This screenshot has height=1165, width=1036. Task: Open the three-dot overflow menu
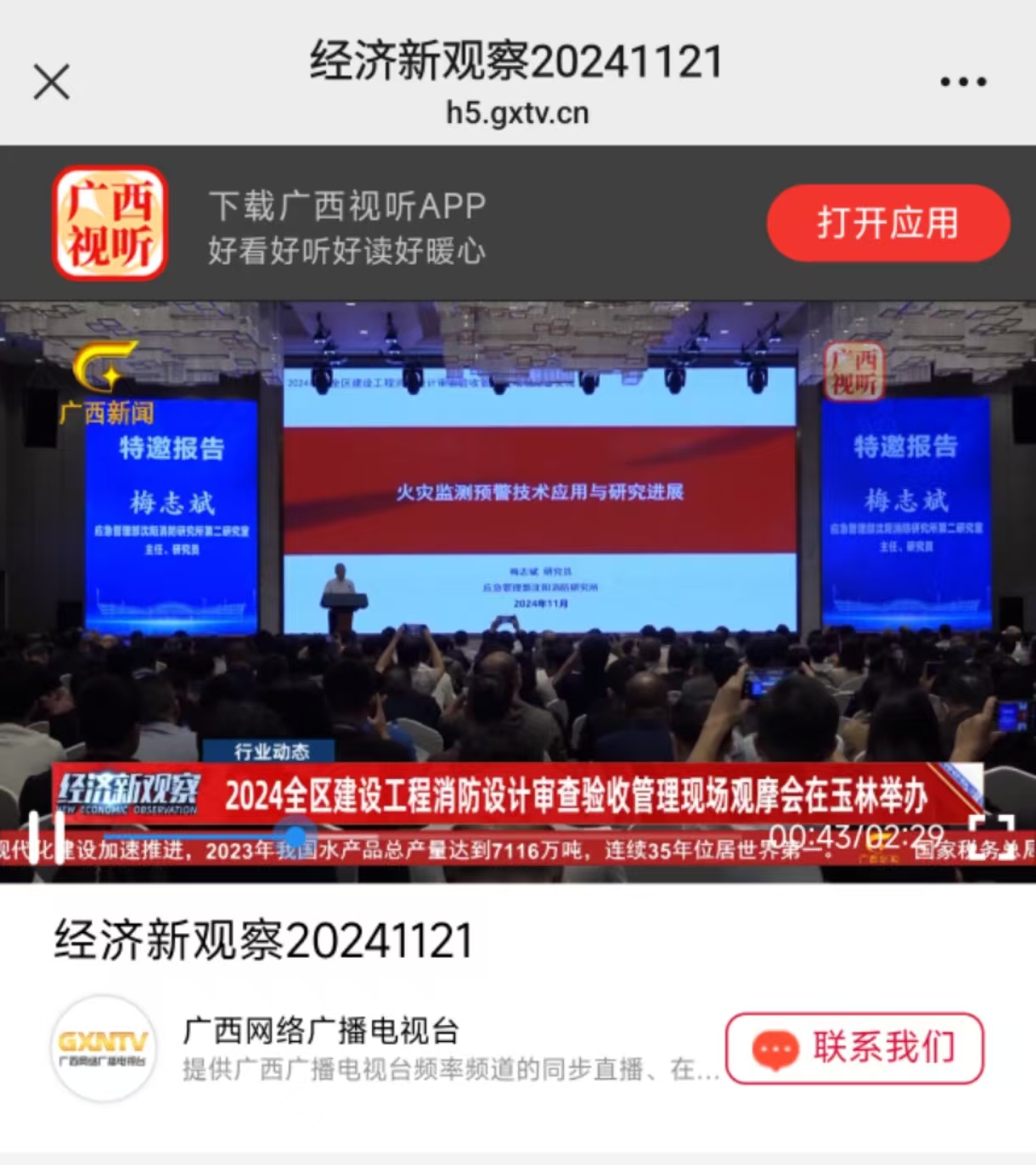point(963,82)
